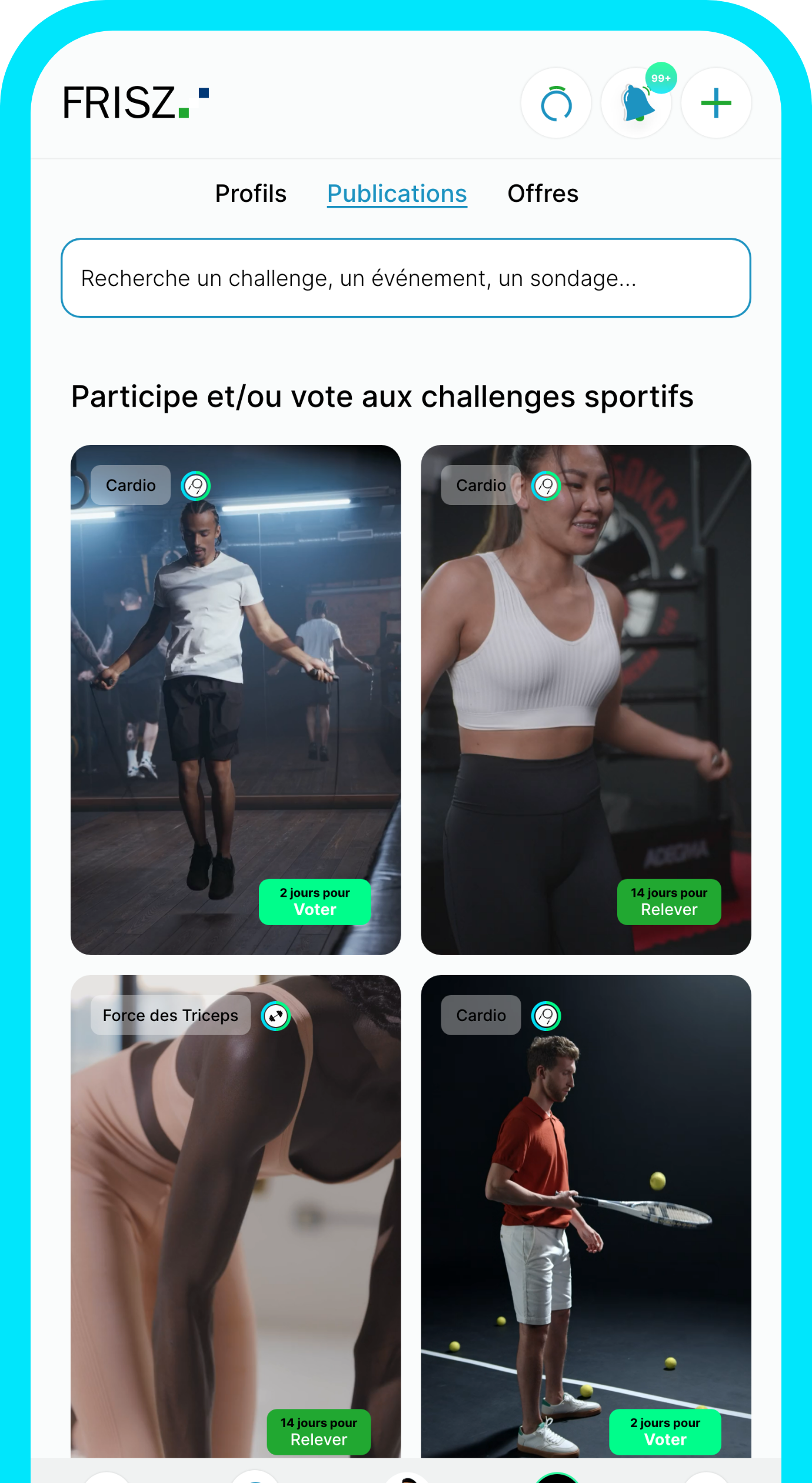This screenshot has height=1483, width=812.
Task: Tap Relever on the woman's Cardio challenge
Action: (669, 902)
